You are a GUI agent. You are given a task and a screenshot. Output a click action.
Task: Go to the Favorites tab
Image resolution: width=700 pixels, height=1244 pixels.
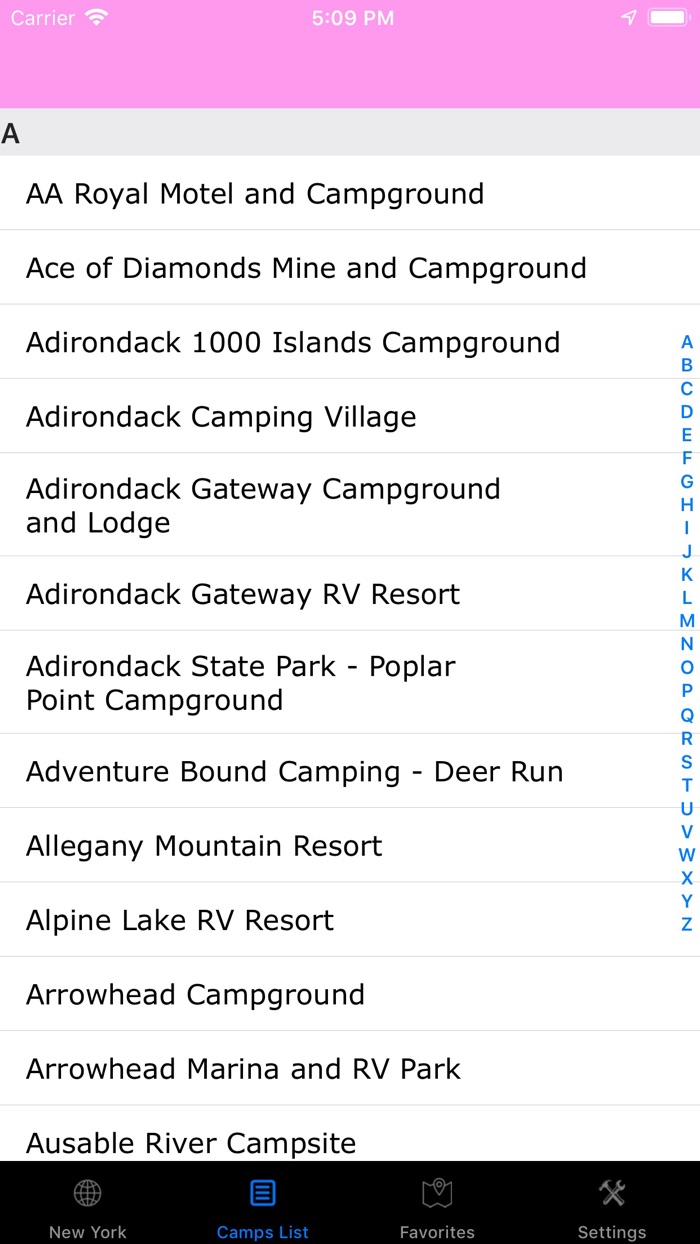[x=437, y=1208]
